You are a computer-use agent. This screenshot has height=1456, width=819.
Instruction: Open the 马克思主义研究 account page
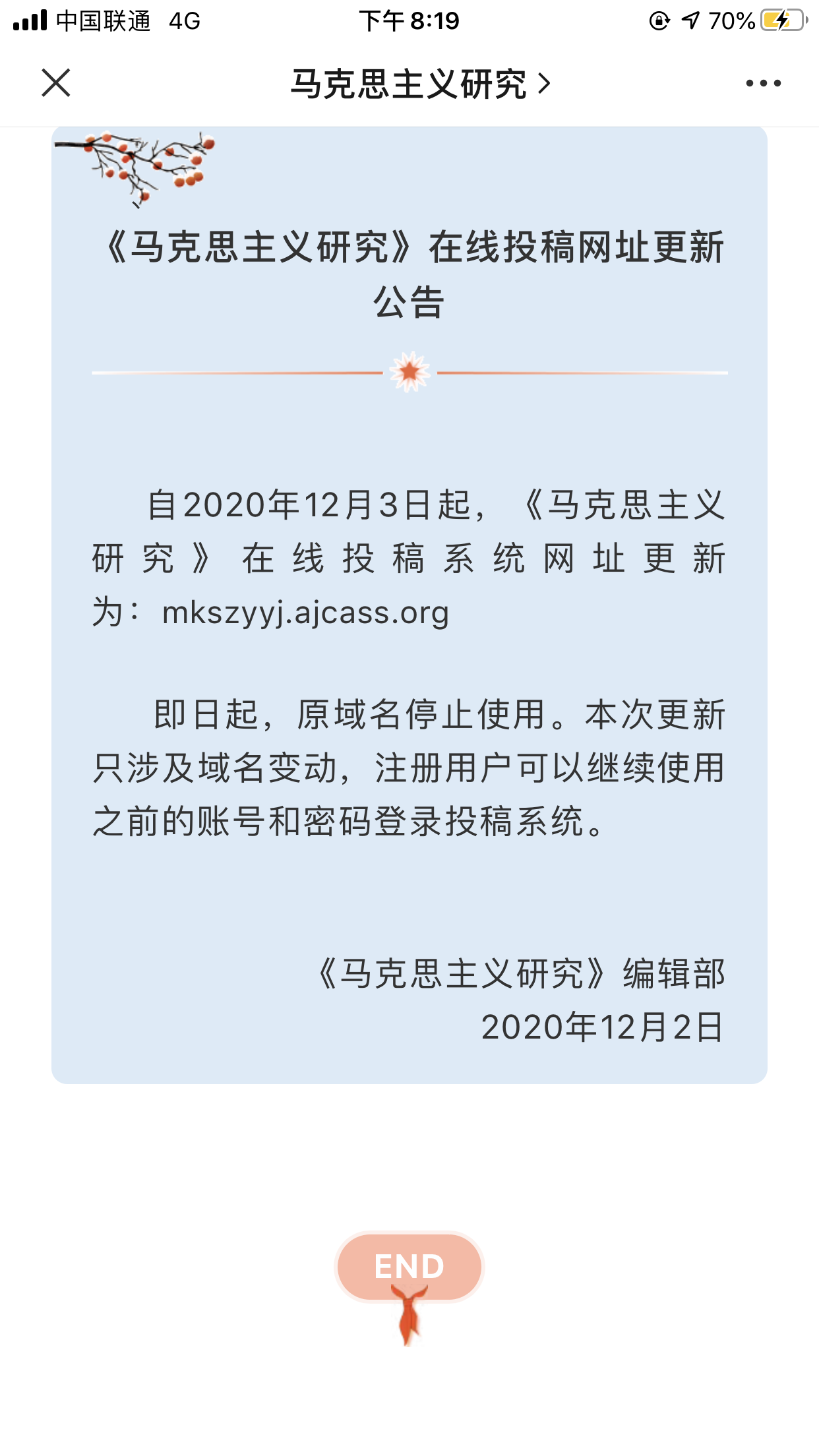(x=421, y=84)
